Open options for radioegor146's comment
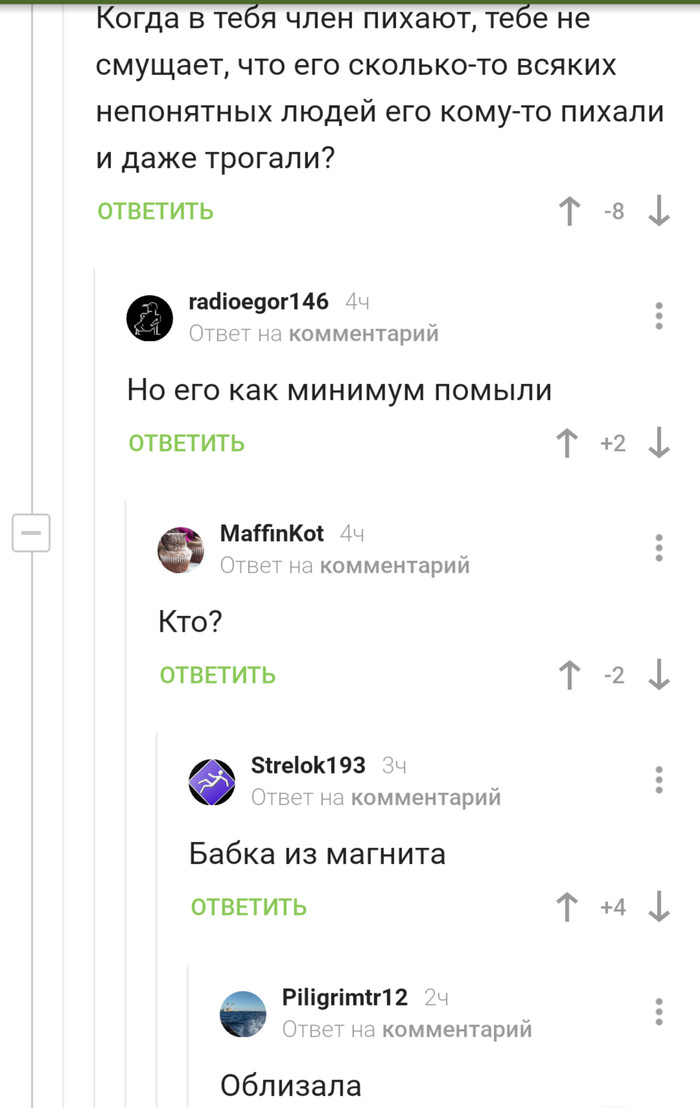 click(659, 316)
